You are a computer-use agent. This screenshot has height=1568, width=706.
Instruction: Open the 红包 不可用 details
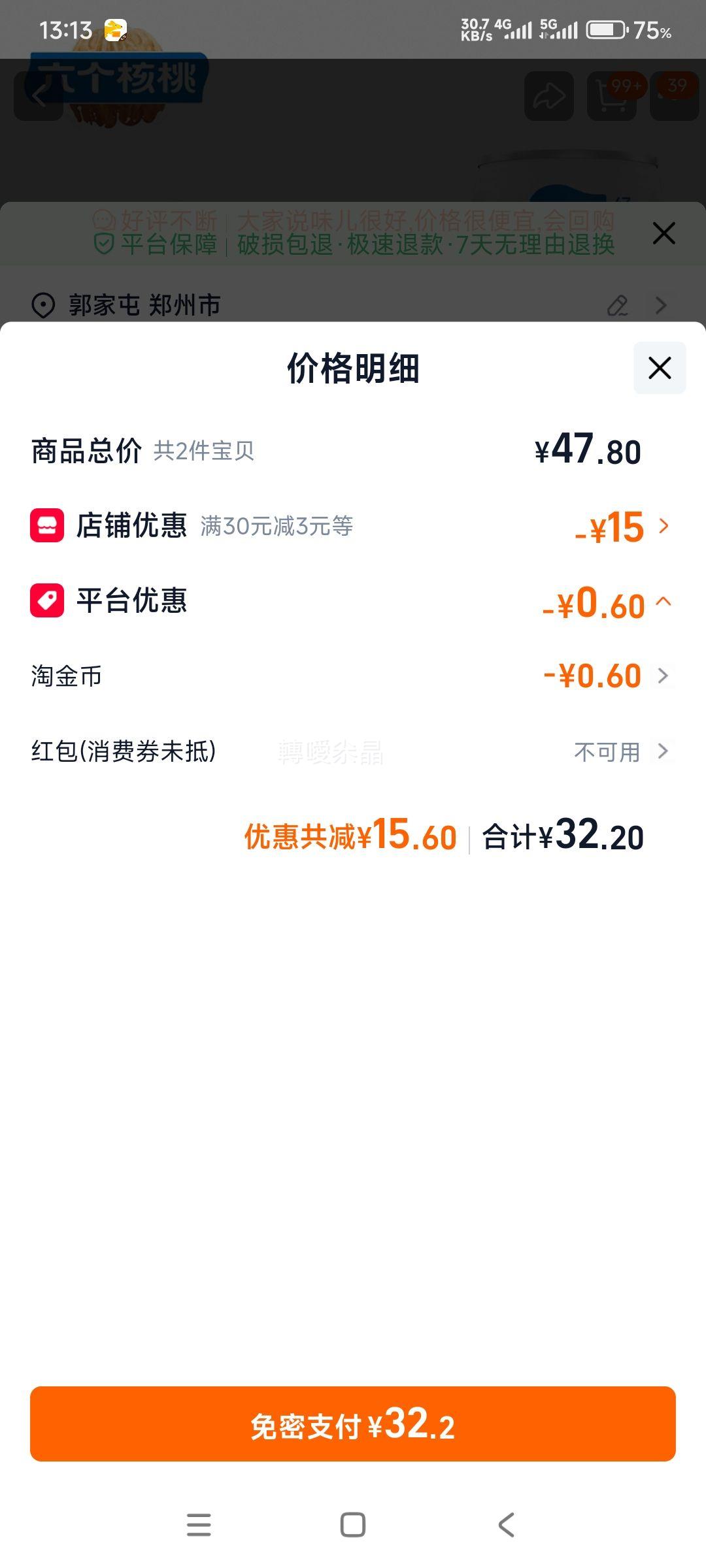[664, 751]
